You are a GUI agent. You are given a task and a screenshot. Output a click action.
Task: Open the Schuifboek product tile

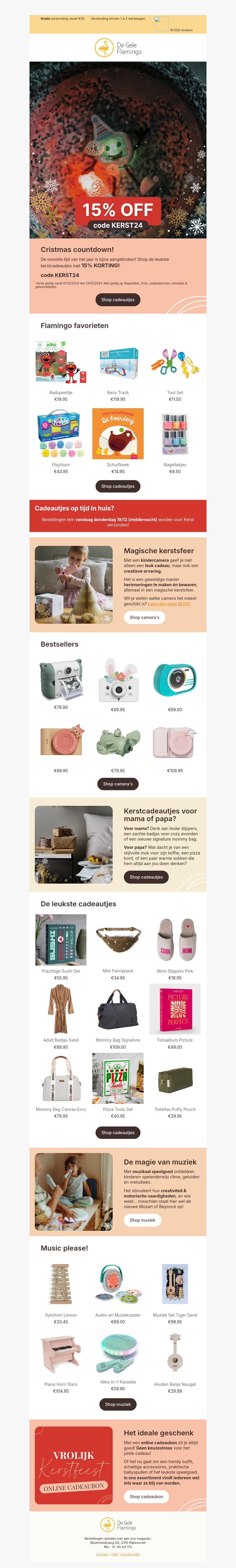[118, 433]
